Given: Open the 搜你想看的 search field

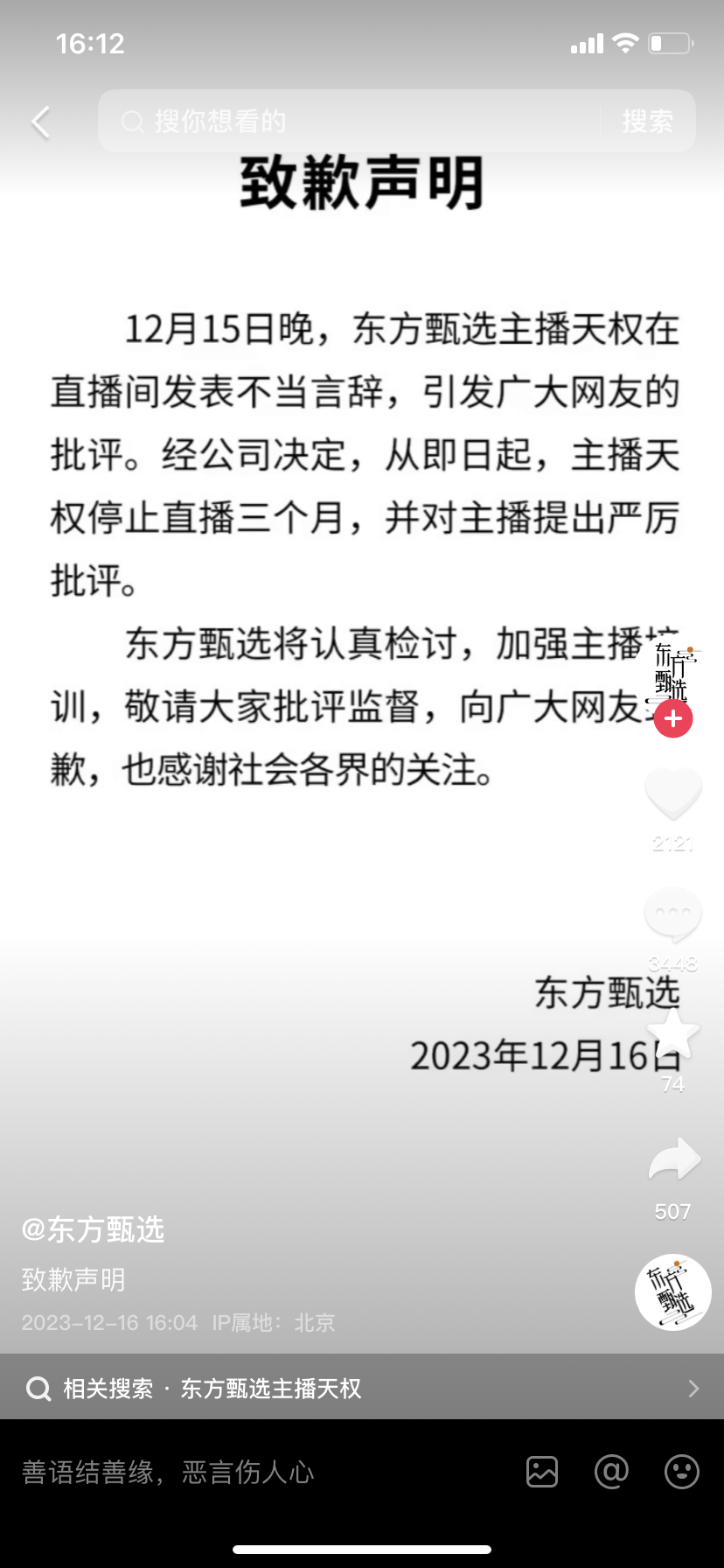Looking at the screenshot, I should coord(350,122).
